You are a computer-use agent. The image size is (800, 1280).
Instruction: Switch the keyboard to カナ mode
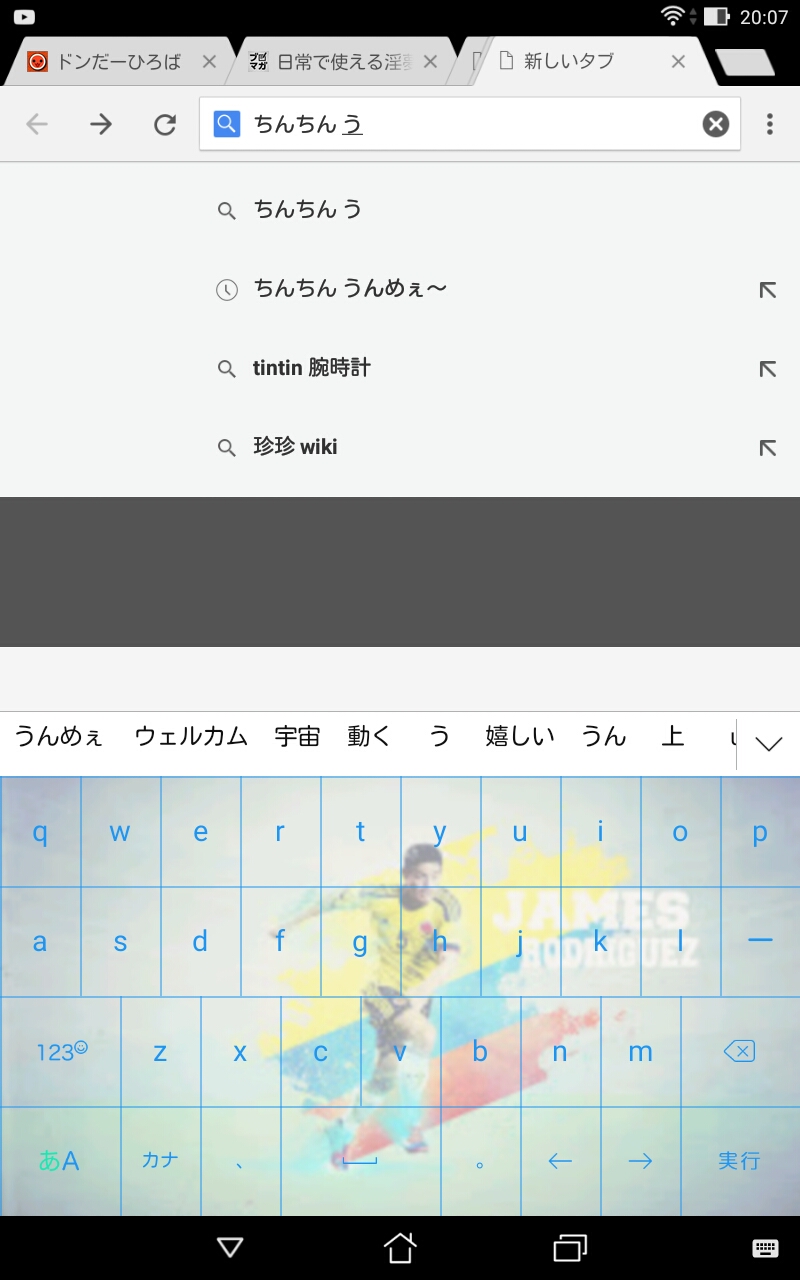tap(160, 1161)
